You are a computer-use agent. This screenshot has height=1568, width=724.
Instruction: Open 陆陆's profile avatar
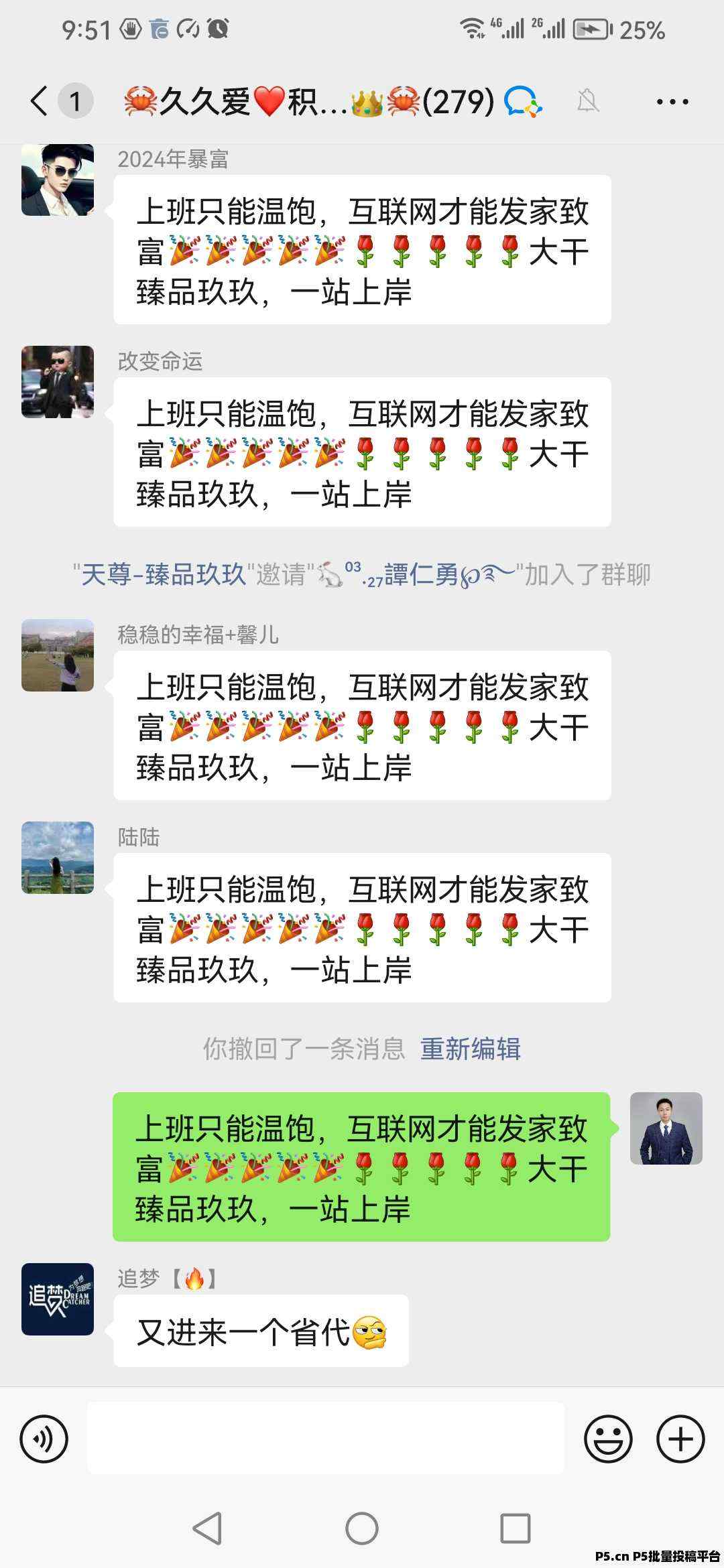click(x=58, y=858)
